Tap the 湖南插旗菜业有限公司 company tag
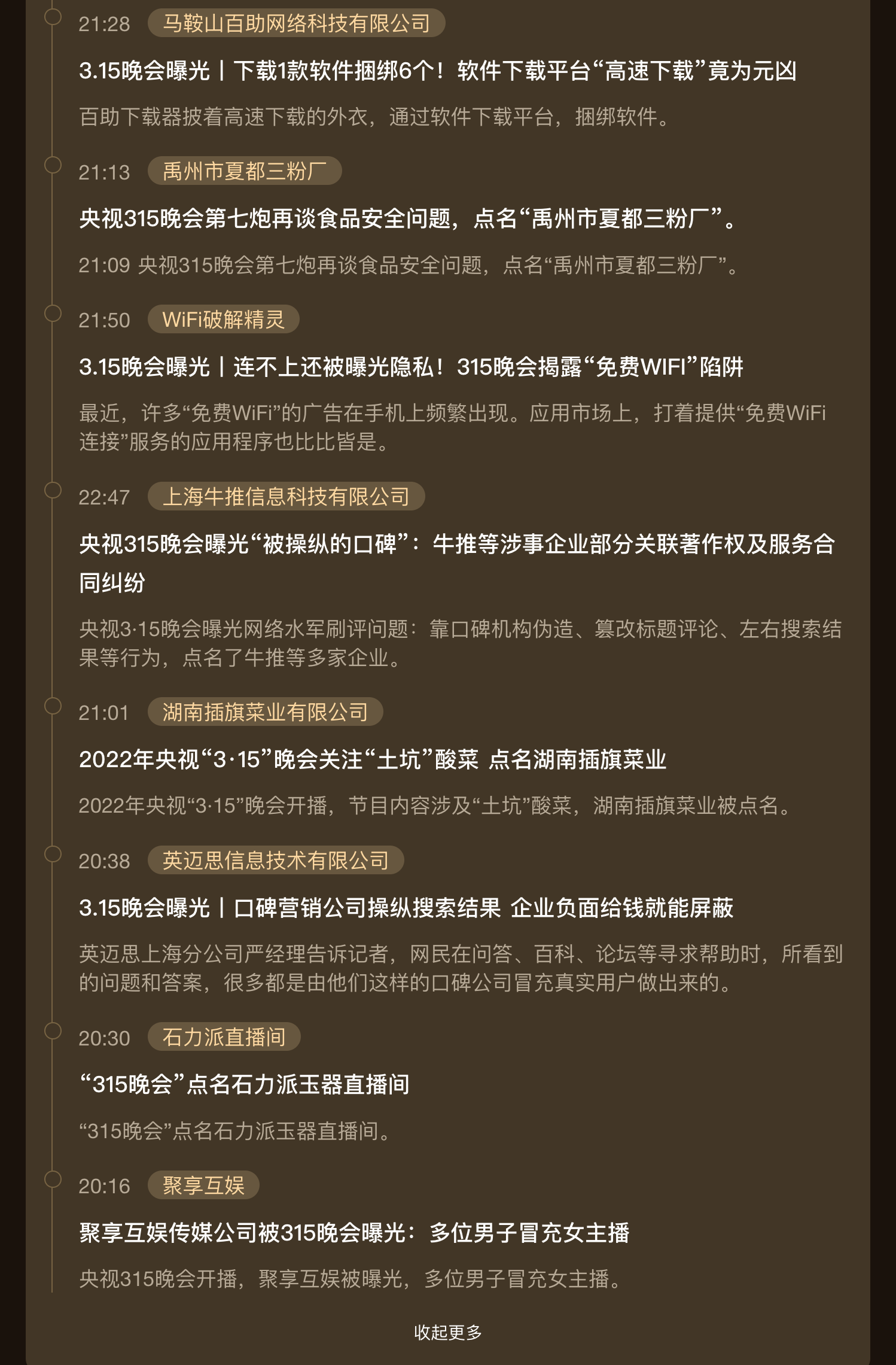Image resolution: width=896 pixels, height=1365 pixels. point(265,712)
